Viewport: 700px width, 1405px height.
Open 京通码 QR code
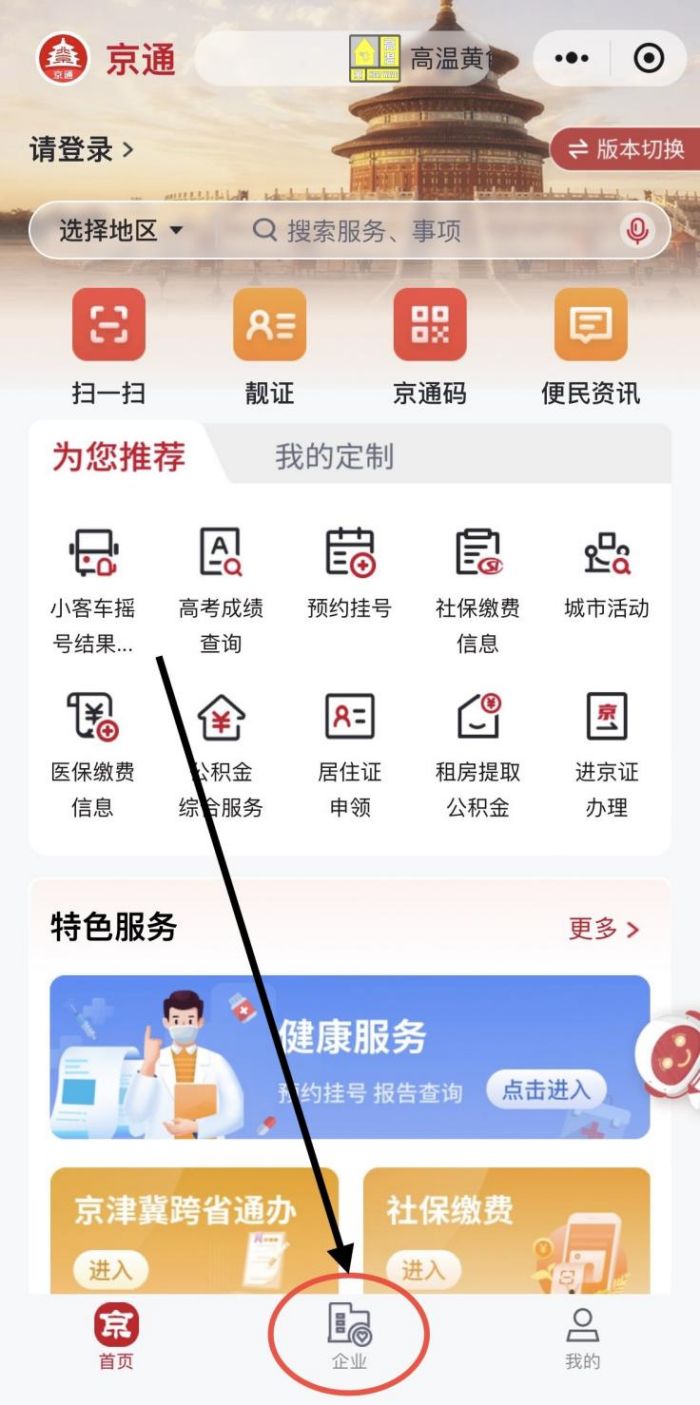pyautogui.click(x=430, y=346)
